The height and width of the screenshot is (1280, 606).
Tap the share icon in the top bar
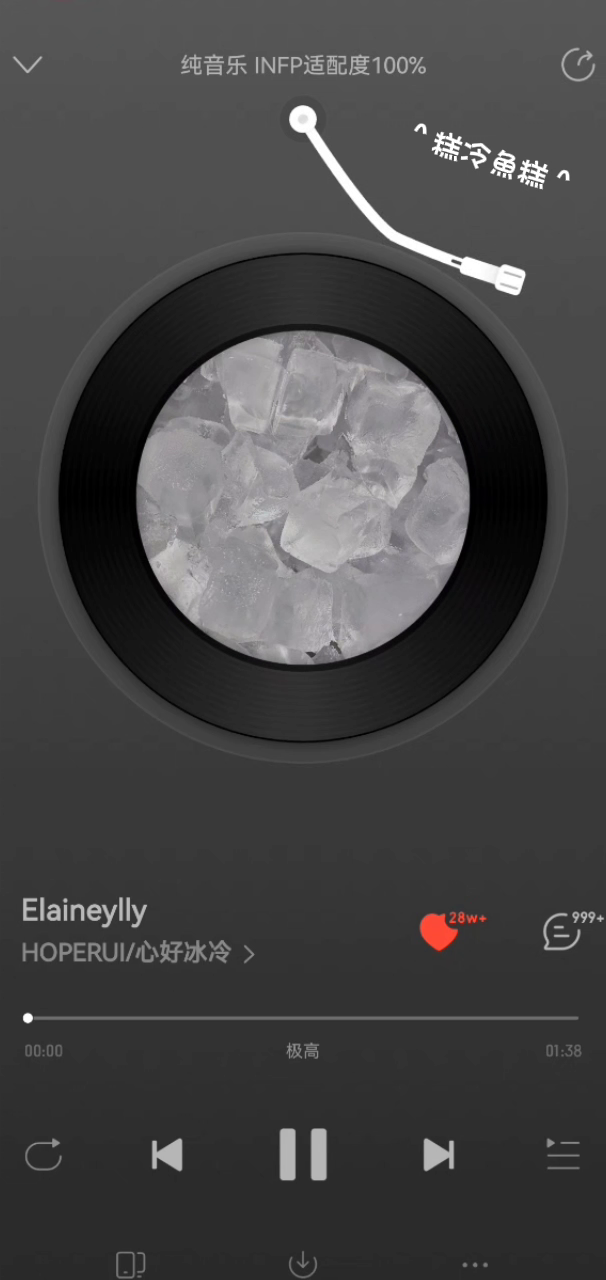click(578, 66)
